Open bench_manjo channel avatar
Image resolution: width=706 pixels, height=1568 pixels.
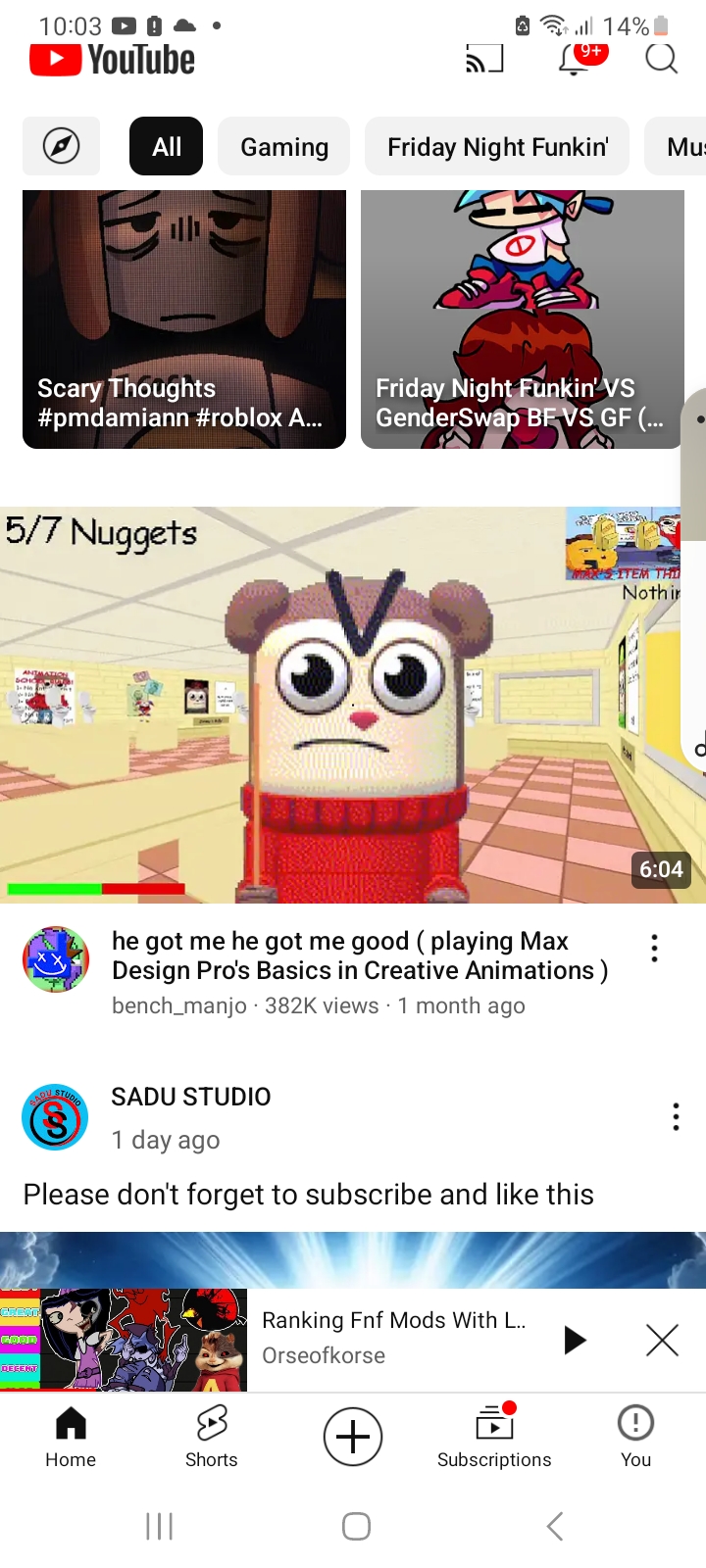coord(56,959)
